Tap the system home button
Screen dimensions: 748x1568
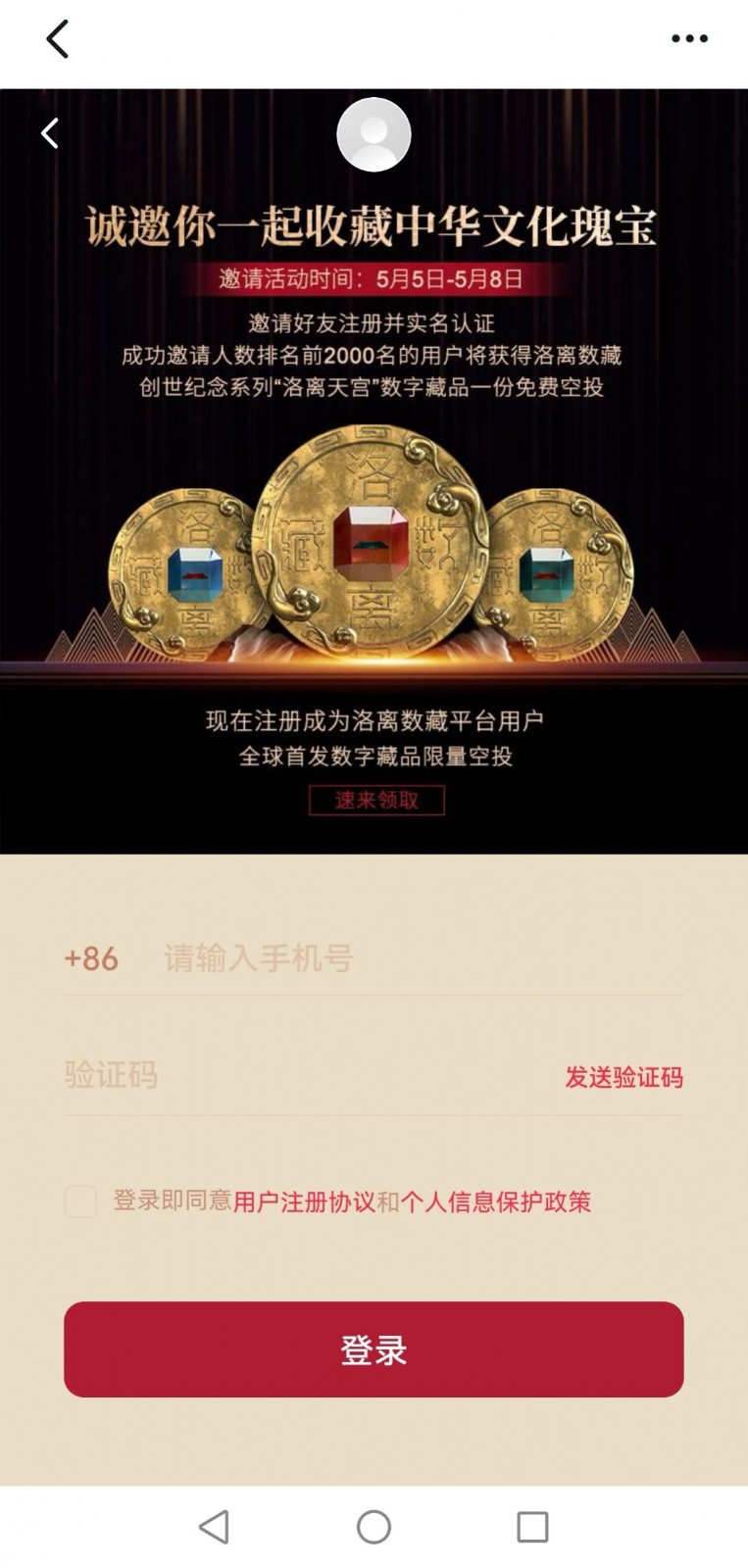coord(374,1526)
